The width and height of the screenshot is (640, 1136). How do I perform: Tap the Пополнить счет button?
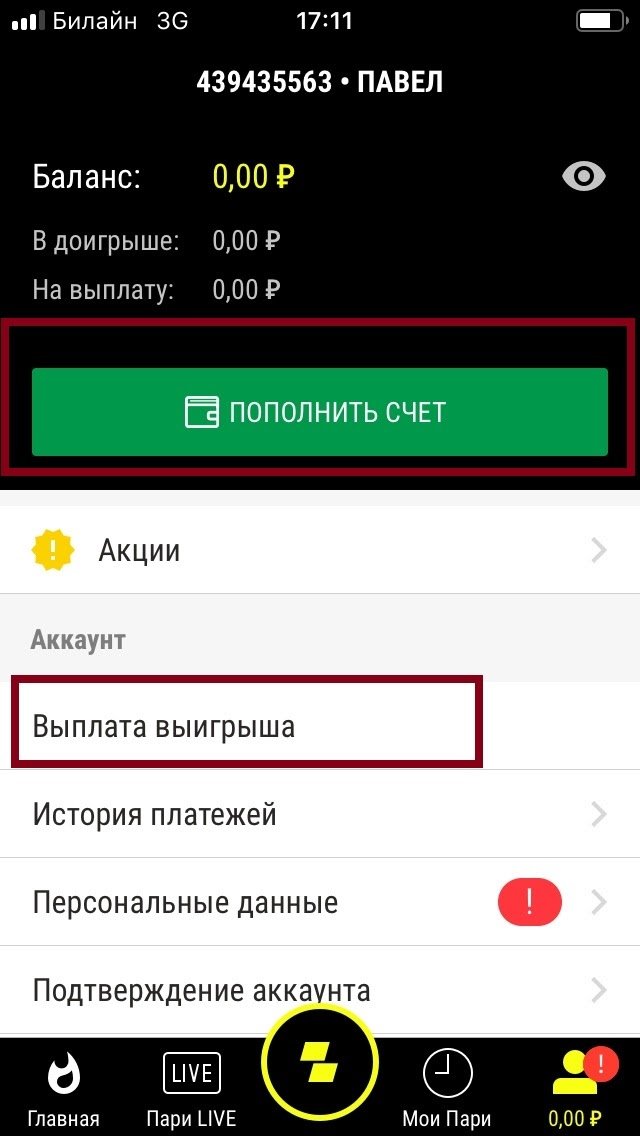click(320, 412)
